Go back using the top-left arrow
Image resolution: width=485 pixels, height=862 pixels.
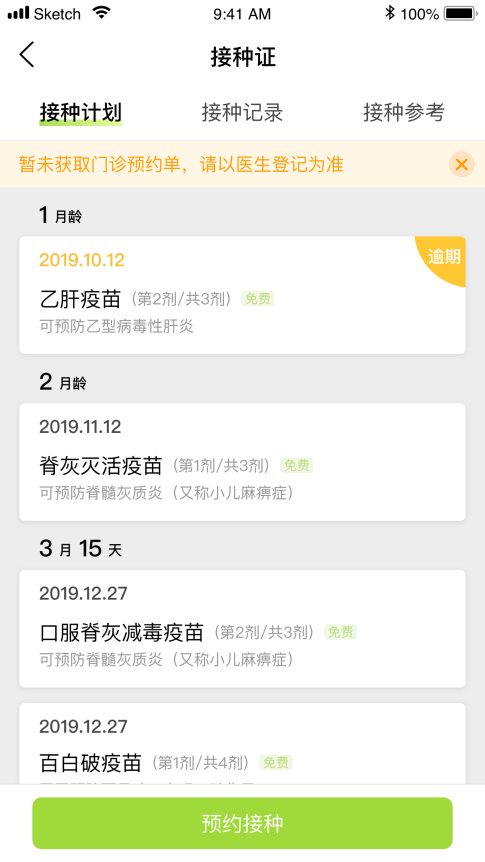coord(26,55)
